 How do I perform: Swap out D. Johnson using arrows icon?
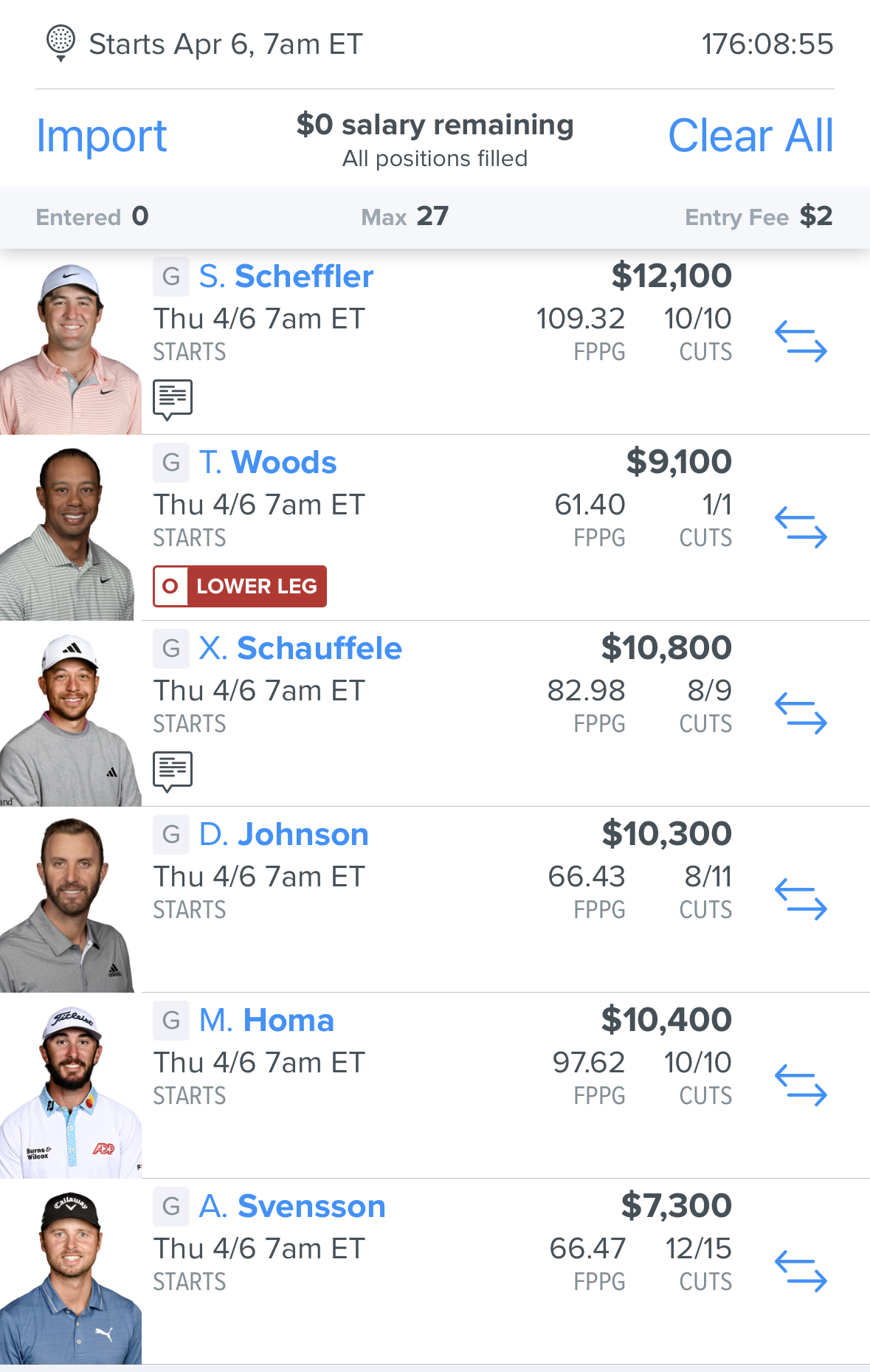[x=801, y=899]
